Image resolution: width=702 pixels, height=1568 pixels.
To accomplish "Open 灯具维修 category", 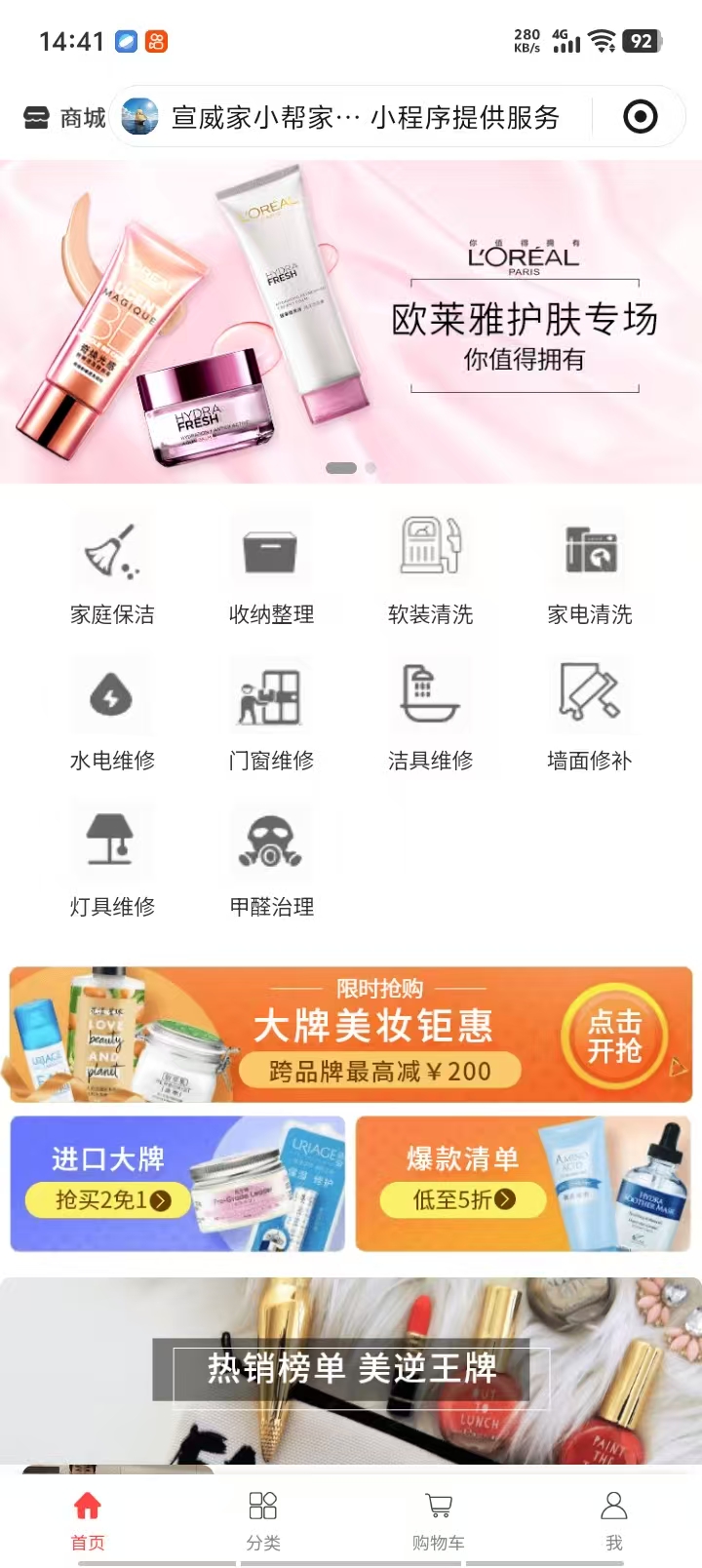I will tap(112, 863).
